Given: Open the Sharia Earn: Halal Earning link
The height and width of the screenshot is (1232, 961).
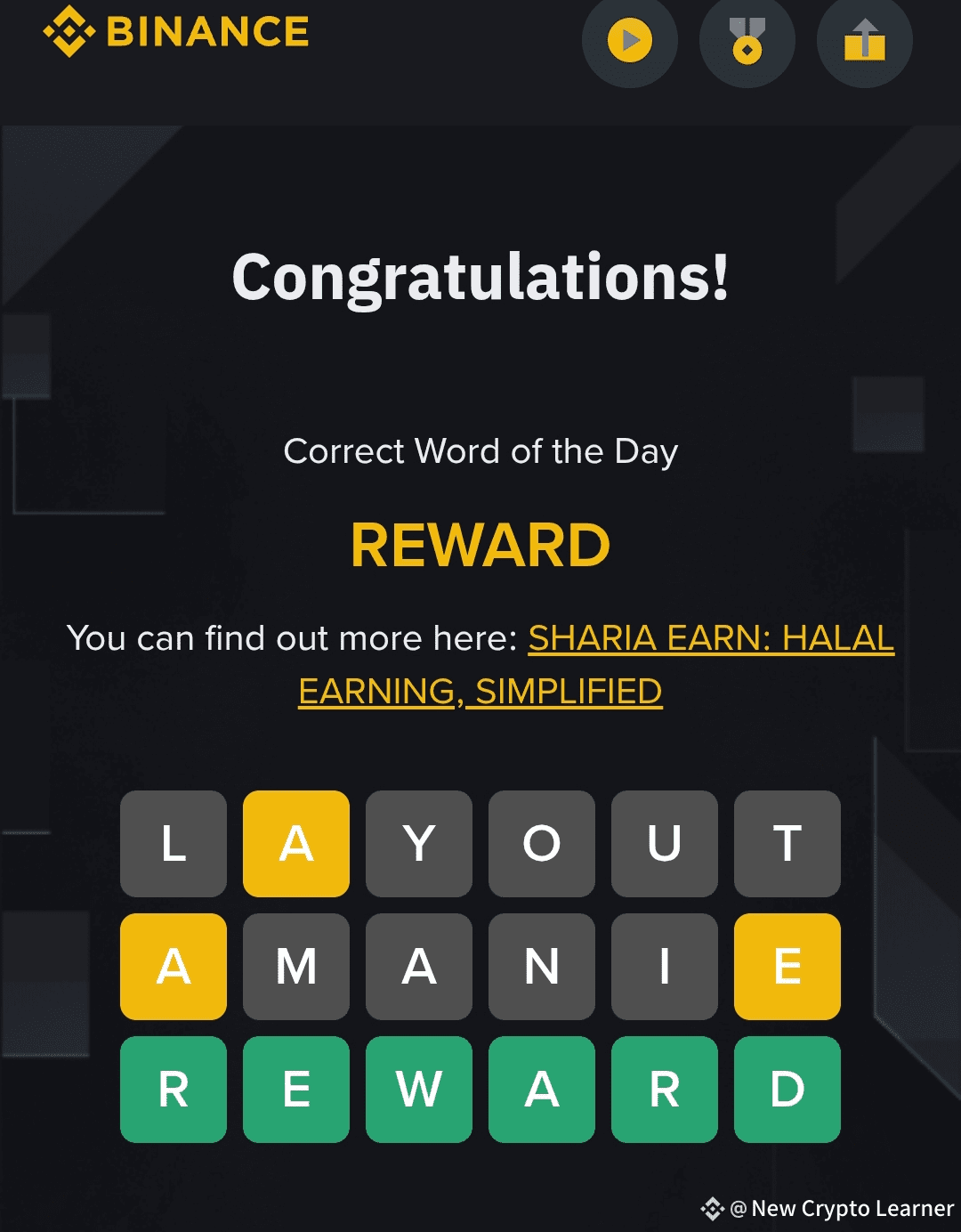Looking at the screenshot, I should pyautogui.click(x=710, y=638).
